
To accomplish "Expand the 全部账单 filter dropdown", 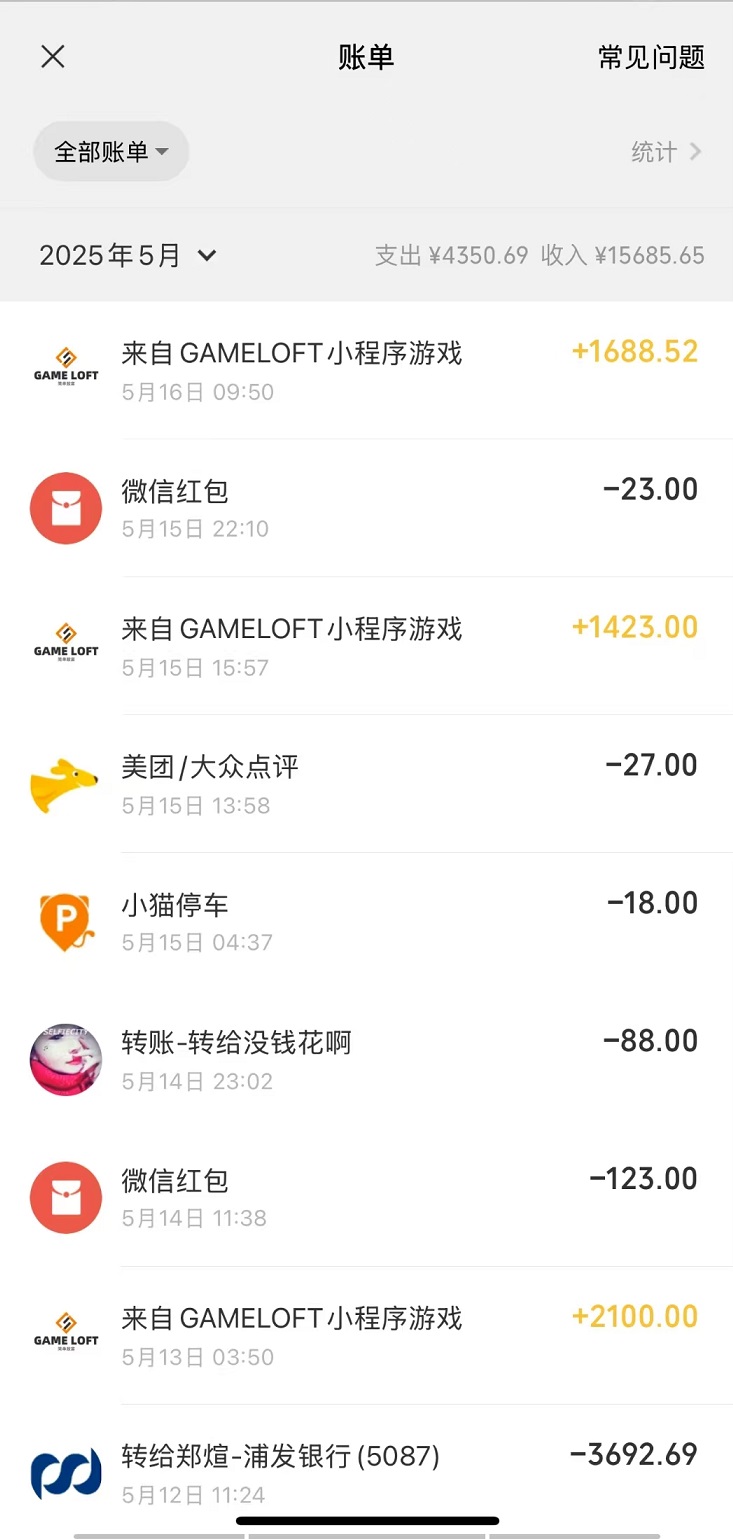I will tap(111, 152).
